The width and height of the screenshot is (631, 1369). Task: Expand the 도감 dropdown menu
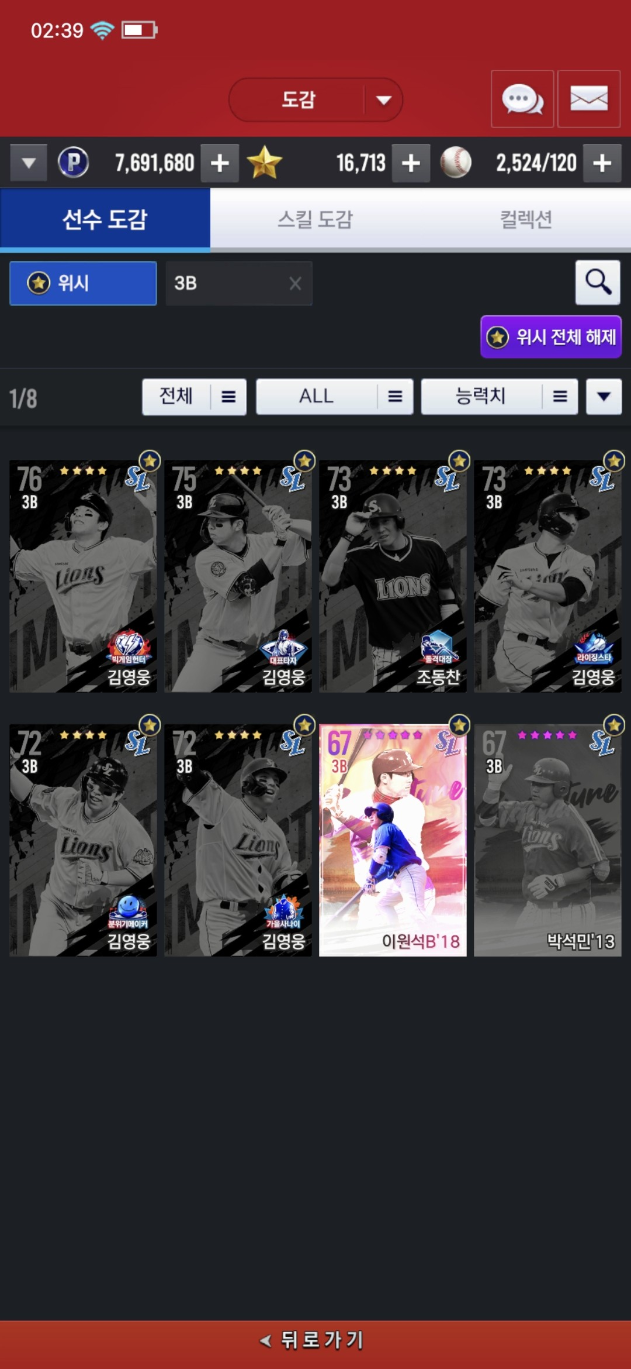[x=316, y=99]
